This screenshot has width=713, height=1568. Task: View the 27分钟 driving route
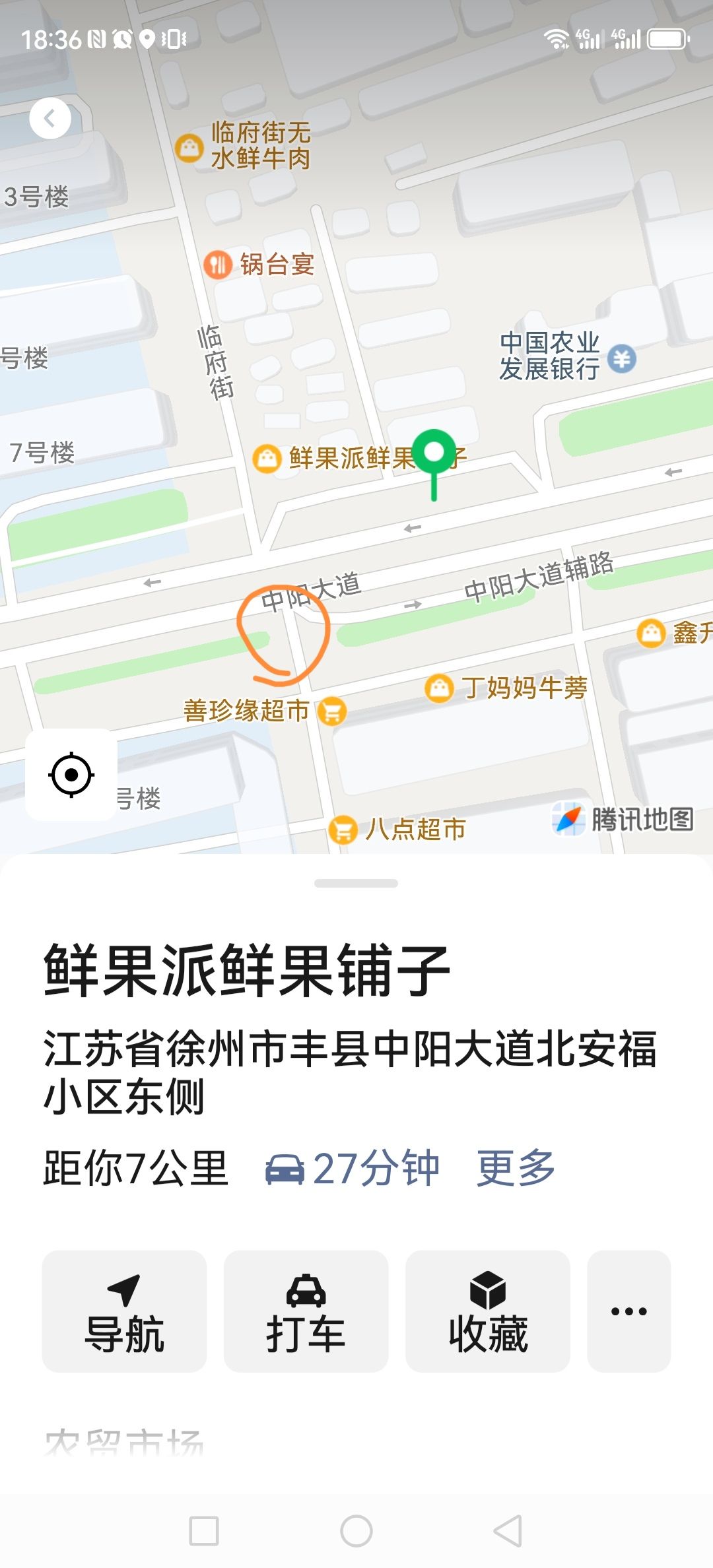pos(353,1167)
